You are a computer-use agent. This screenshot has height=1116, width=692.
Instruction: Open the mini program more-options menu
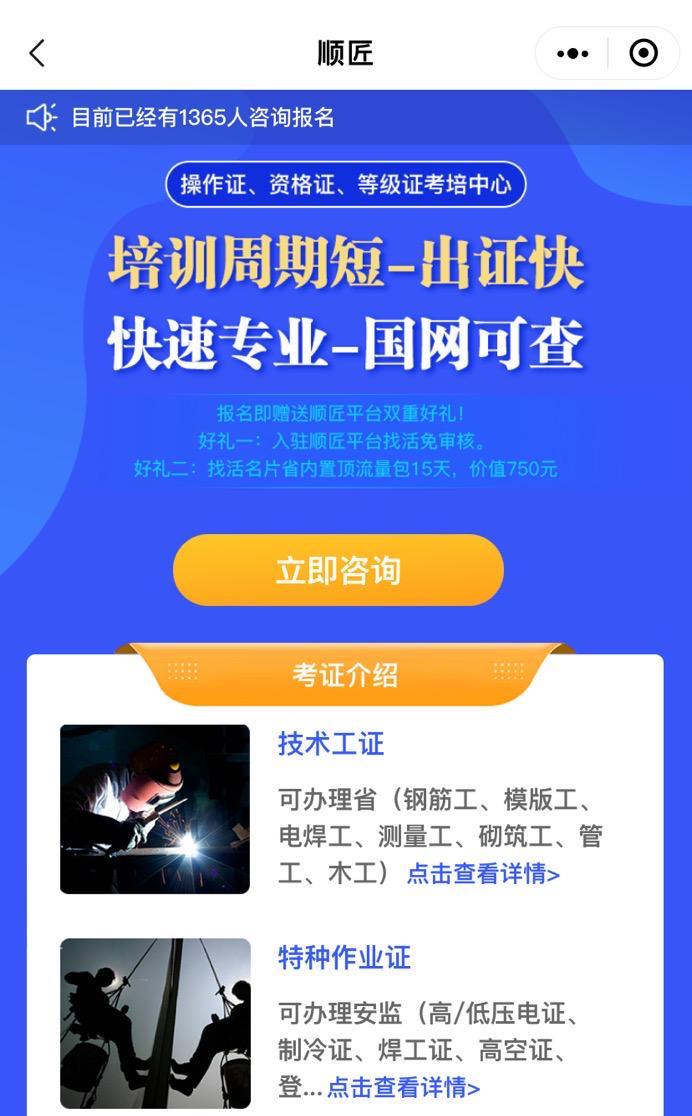coord(573,53)
